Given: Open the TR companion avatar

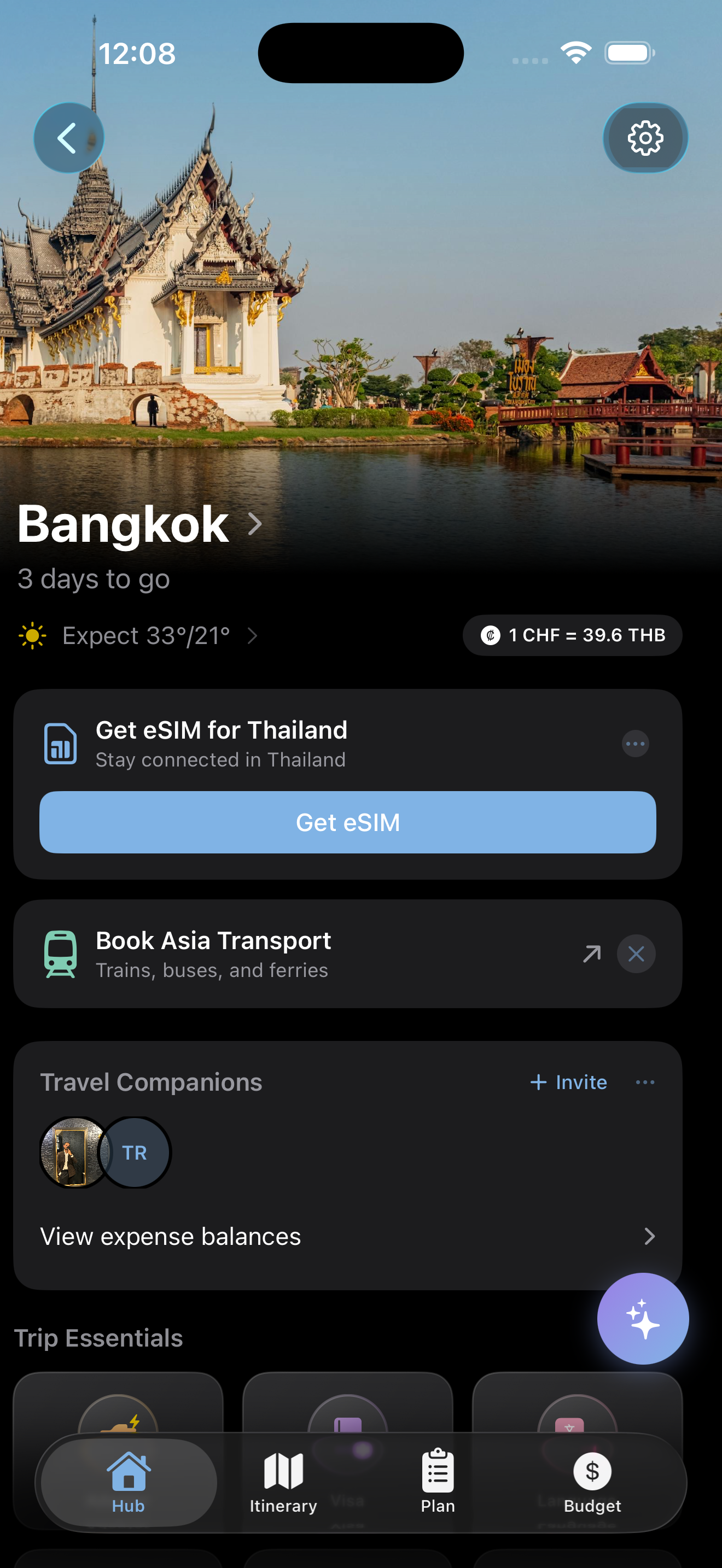Looking at the screenshot, I should pyautogui.click(x=135, y=1151).
